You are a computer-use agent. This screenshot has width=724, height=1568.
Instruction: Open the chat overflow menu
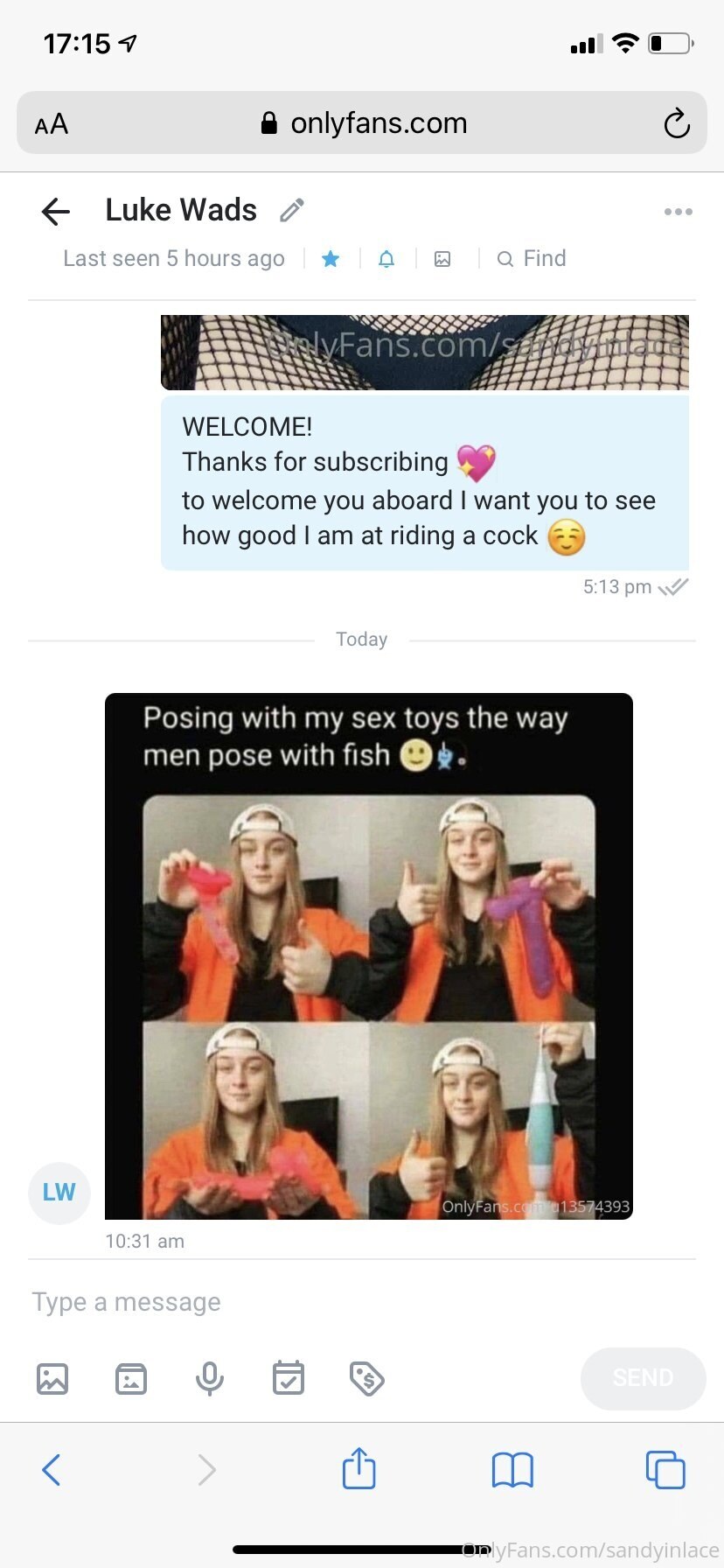[x=678, y=212]
